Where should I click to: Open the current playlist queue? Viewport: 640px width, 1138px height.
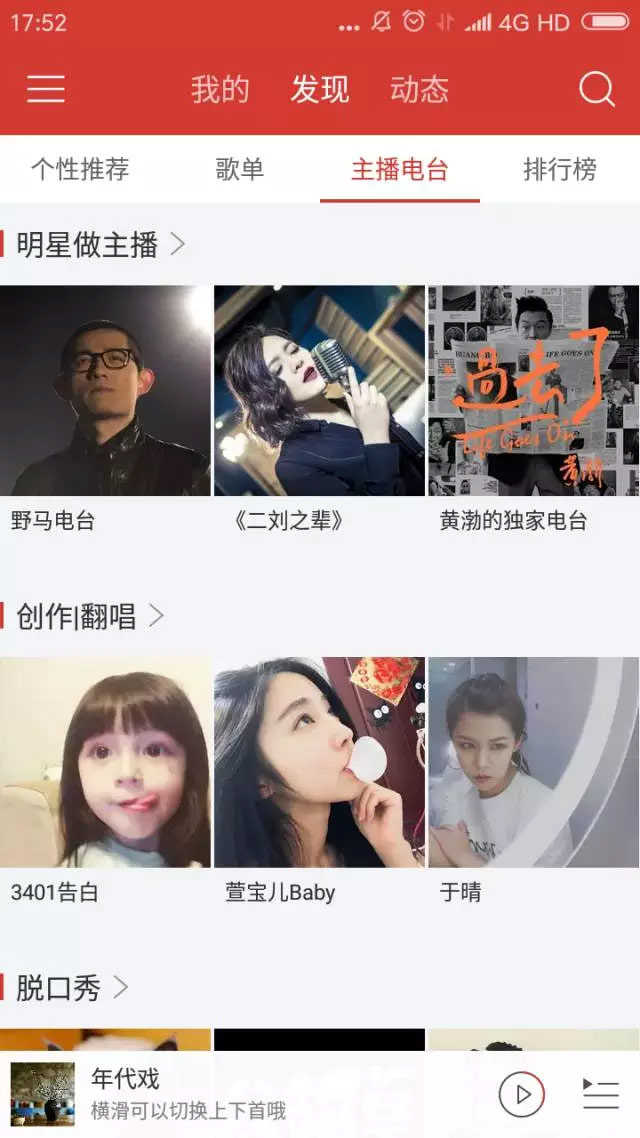[601, 1094]
